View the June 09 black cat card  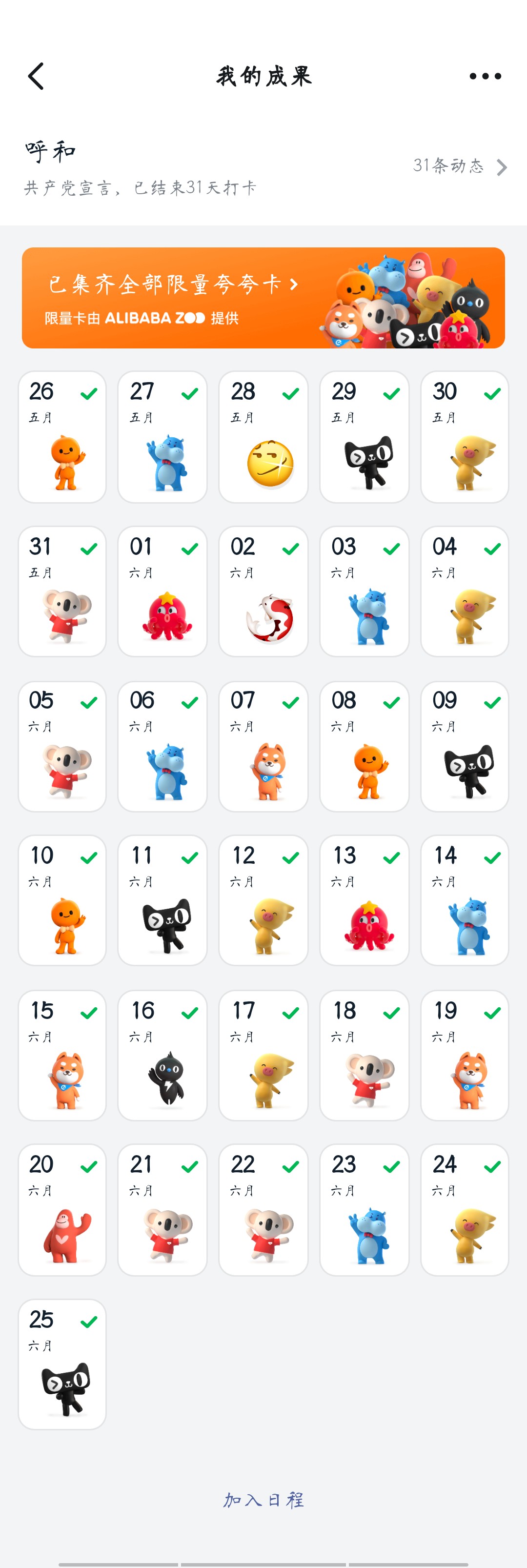[x=465, y=746]
